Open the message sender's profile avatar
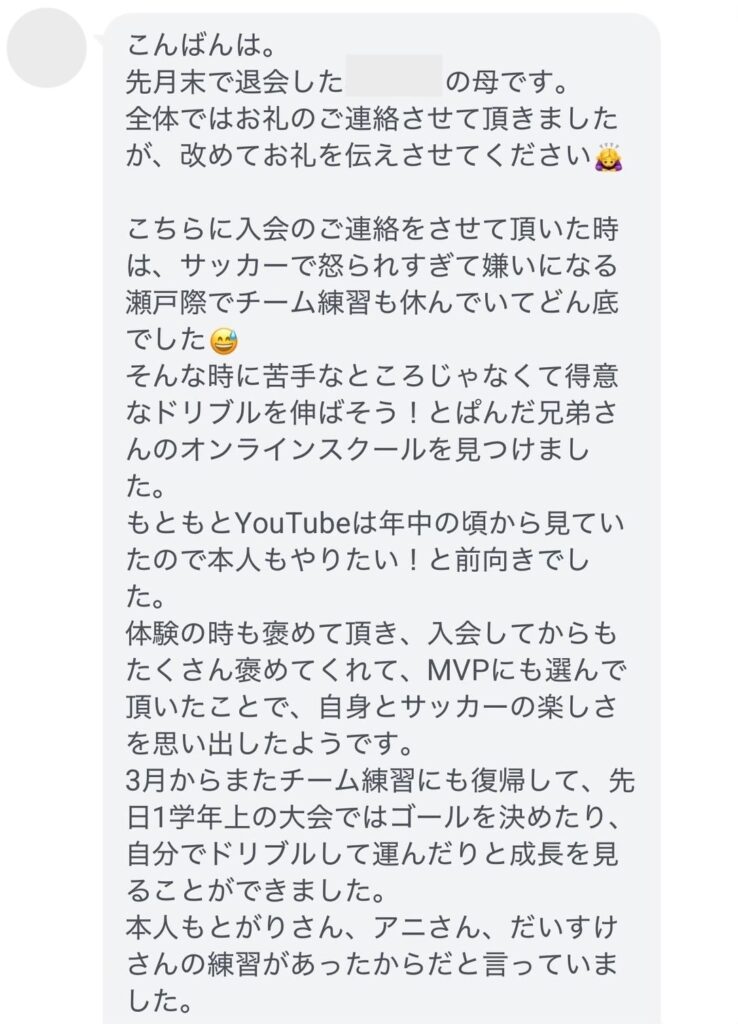The image size is (738, 1024). tap(46, 47)
